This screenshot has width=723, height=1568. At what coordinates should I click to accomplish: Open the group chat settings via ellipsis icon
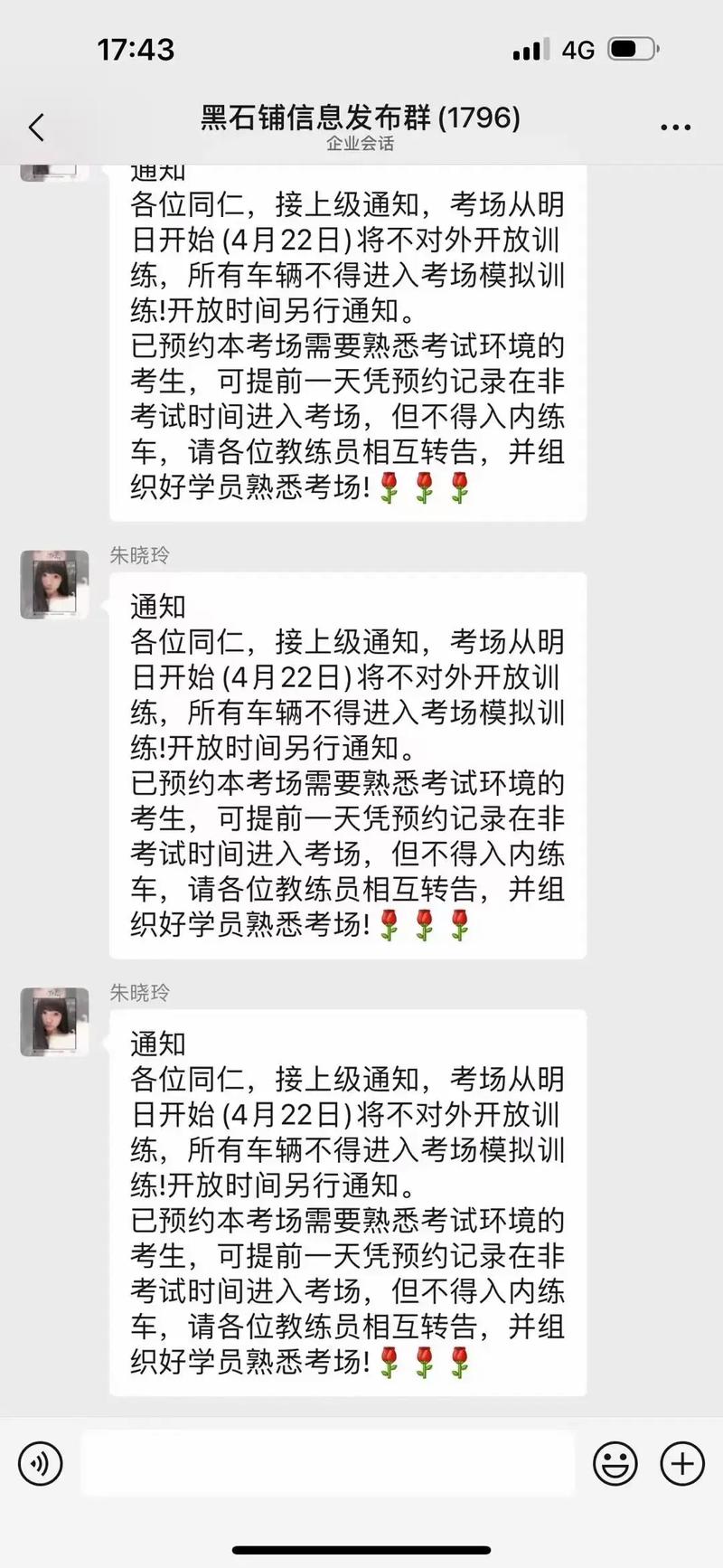click(x=675, y=127)
